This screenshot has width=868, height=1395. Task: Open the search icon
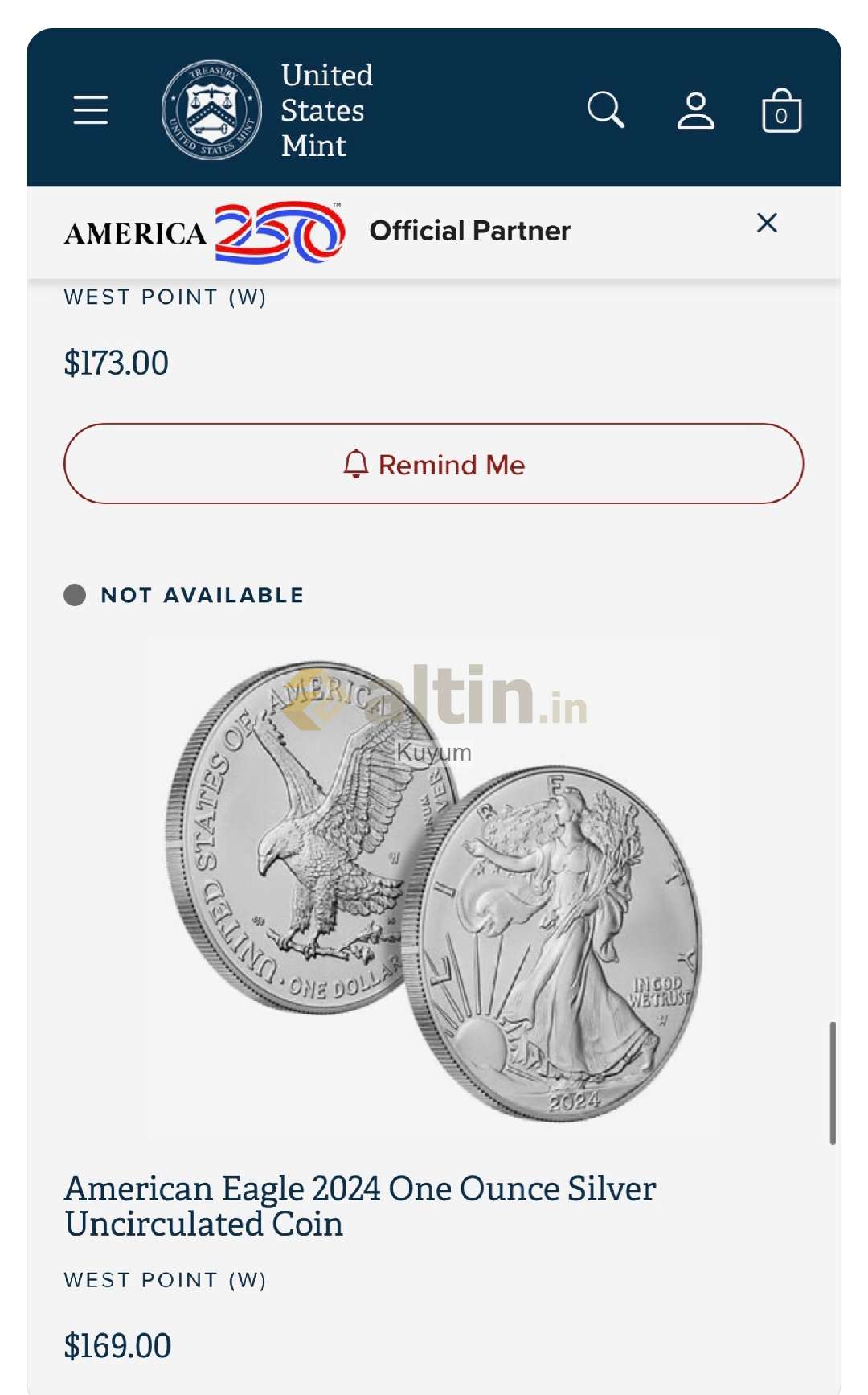click(605, 110)
